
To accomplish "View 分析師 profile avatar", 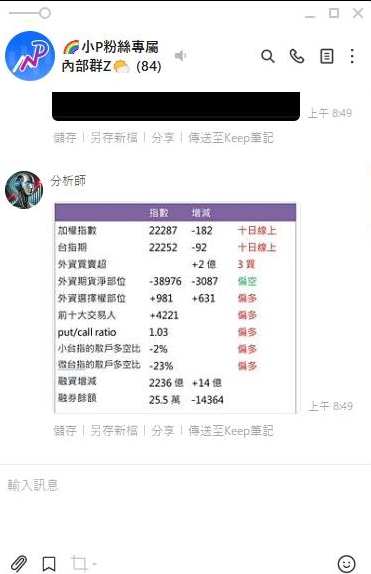I will tap(24, 190).
